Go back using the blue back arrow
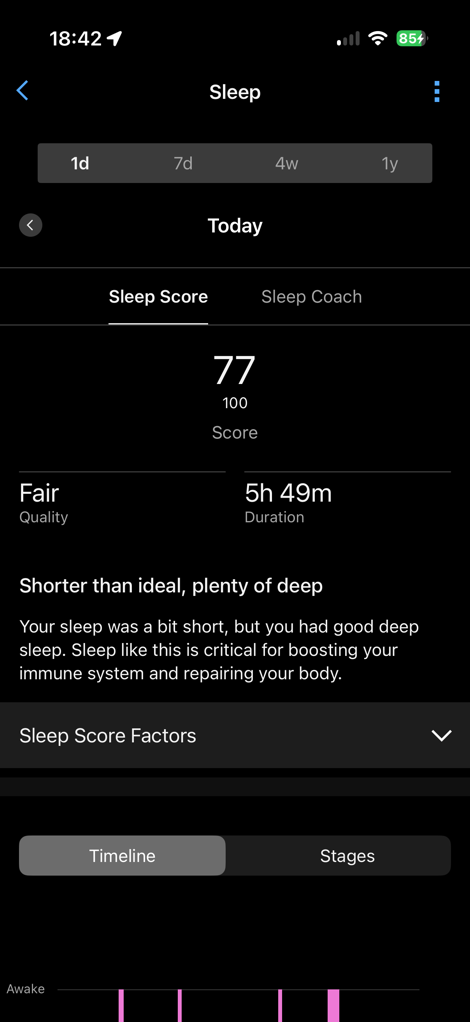470x1022 pixels. (22, 91)
